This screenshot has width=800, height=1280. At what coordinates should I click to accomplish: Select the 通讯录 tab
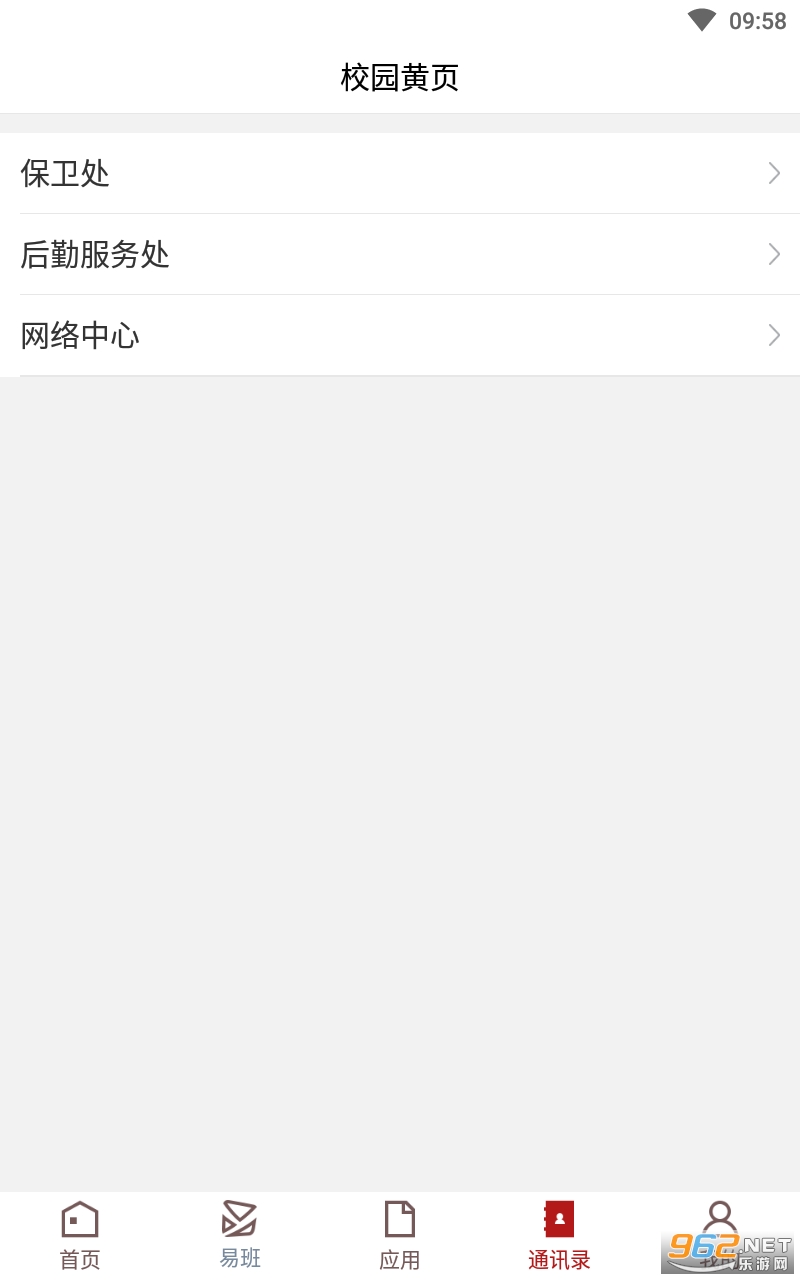tap(560, 1236)
